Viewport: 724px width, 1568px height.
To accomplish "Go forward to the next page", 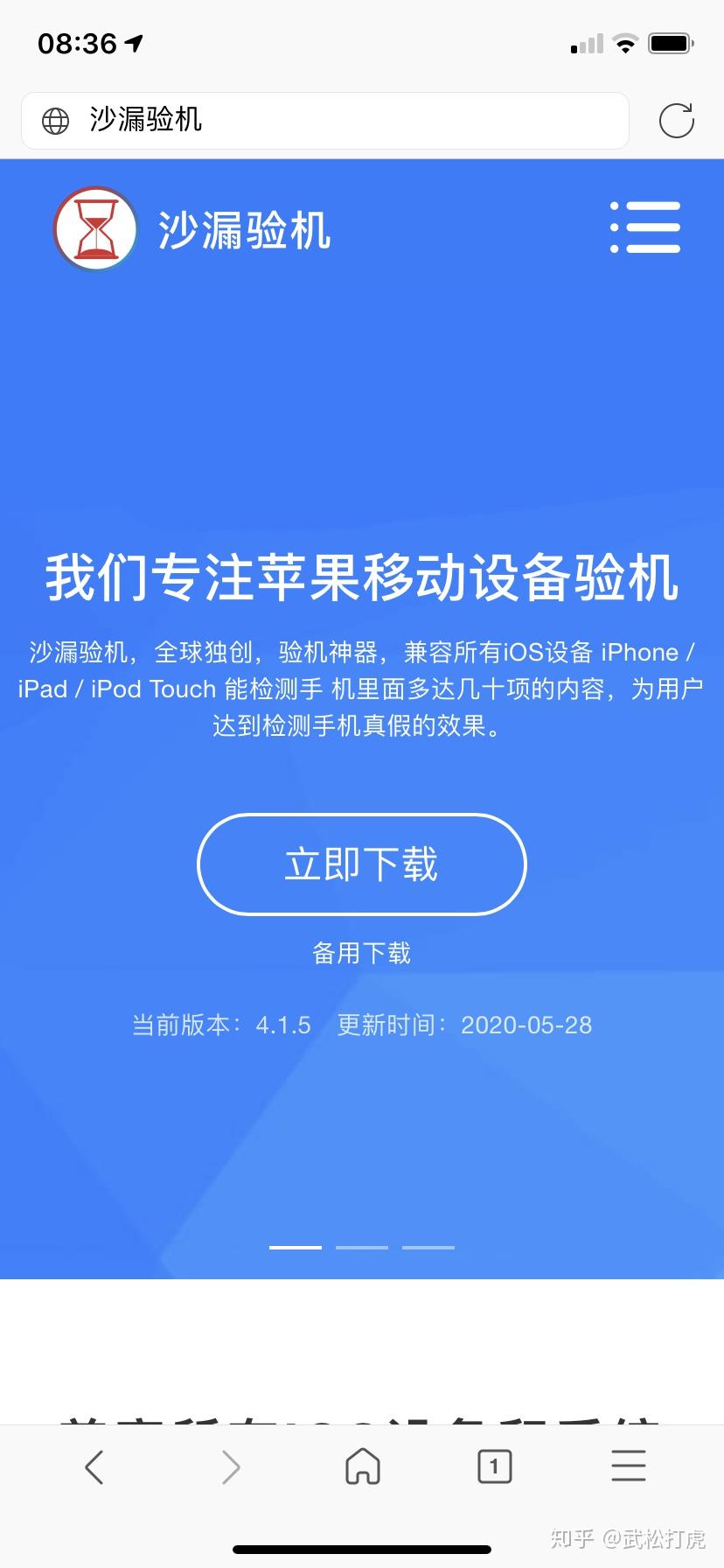I will tap(230, 1466).
